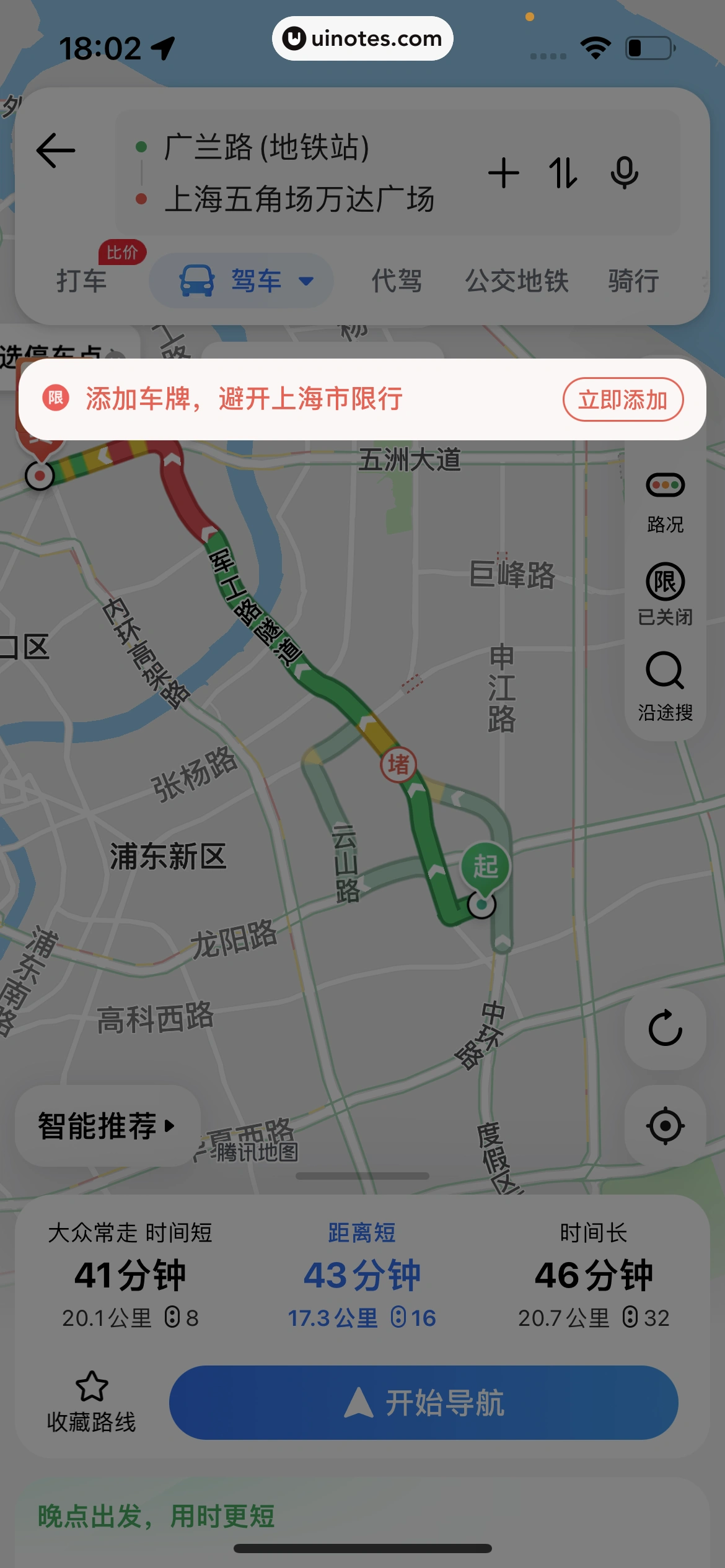Edit the destination 上海五角场万达广场
725x1568 pixels.
299,199
